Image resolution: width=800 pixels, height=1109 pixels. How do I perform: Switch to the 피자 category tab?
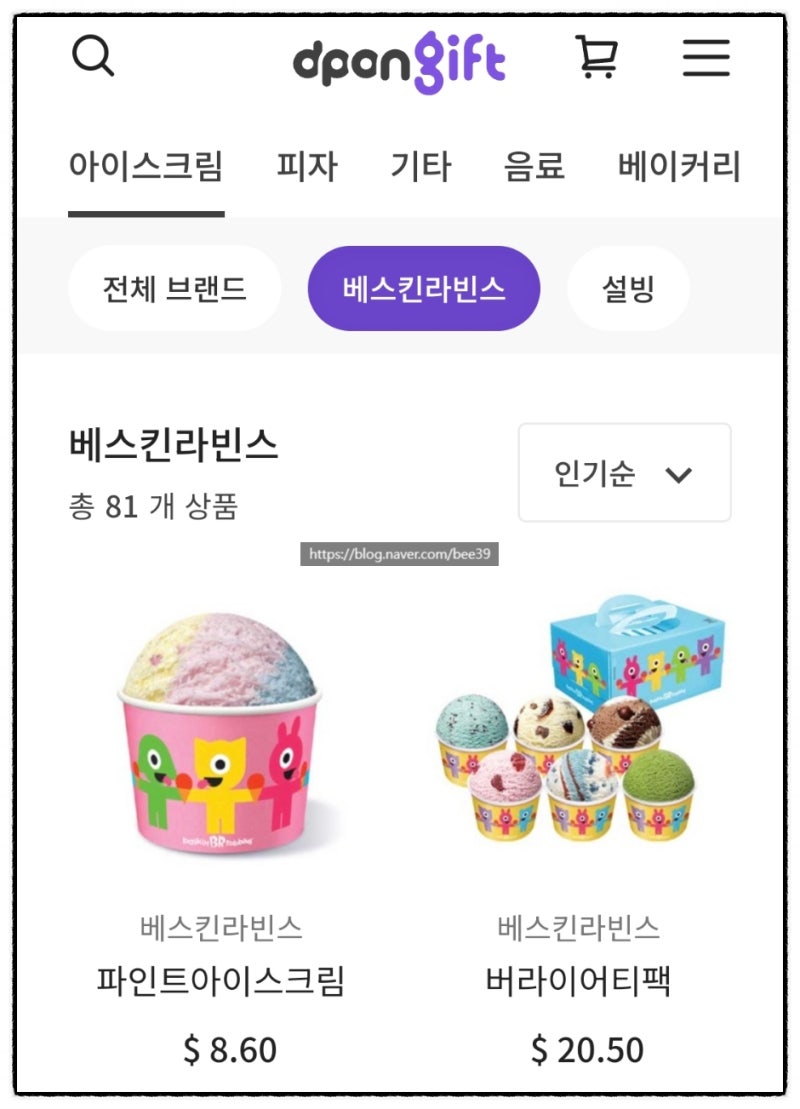[x=308, y=167]
